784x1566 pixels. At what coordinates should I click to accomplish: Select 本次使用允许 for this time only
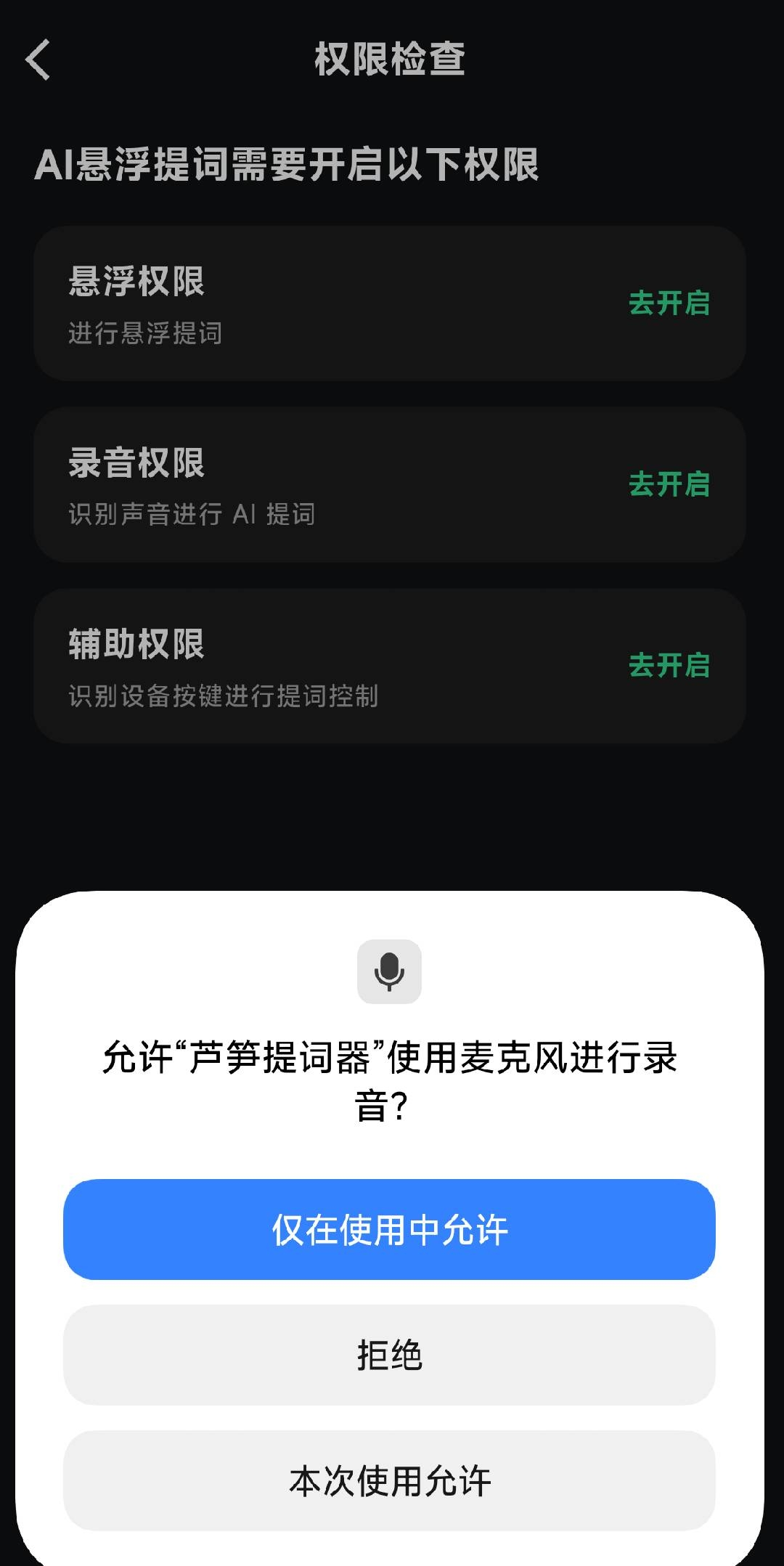[389, 1480]
